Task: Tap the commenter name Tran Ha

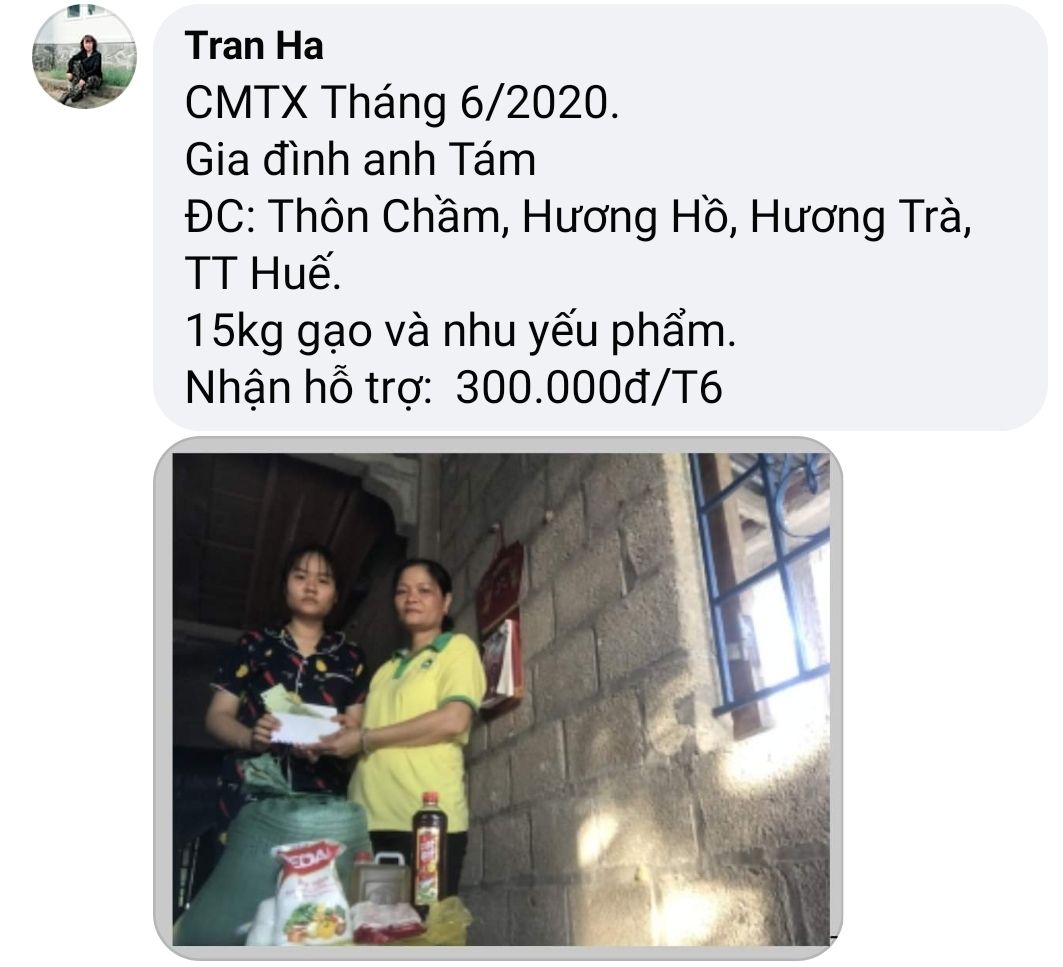Action: pyautogui.click(x=254, y=46)
